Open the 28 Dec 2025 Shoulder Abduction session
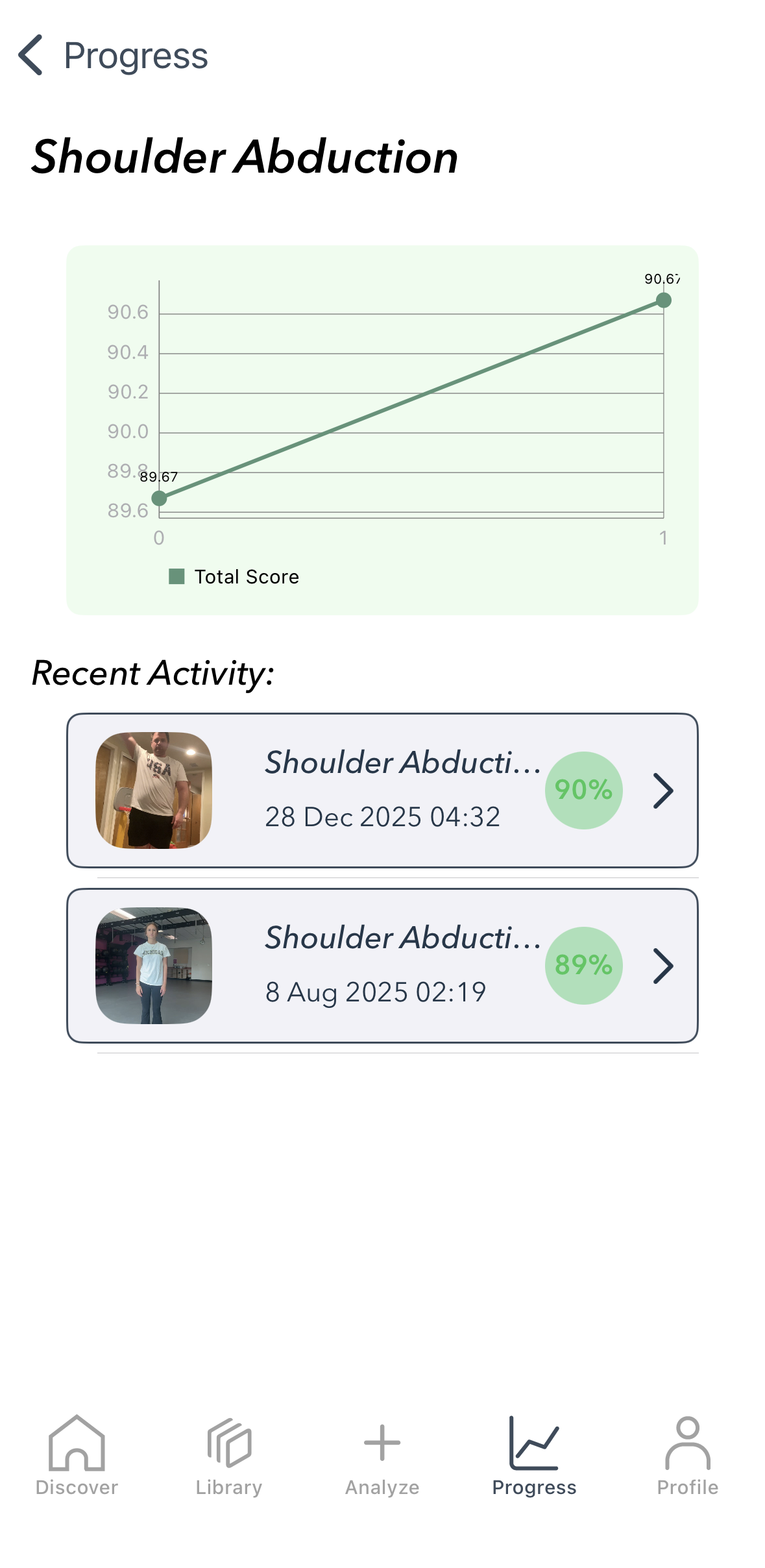The image size is (765, 1568). (x=382, y=790)
